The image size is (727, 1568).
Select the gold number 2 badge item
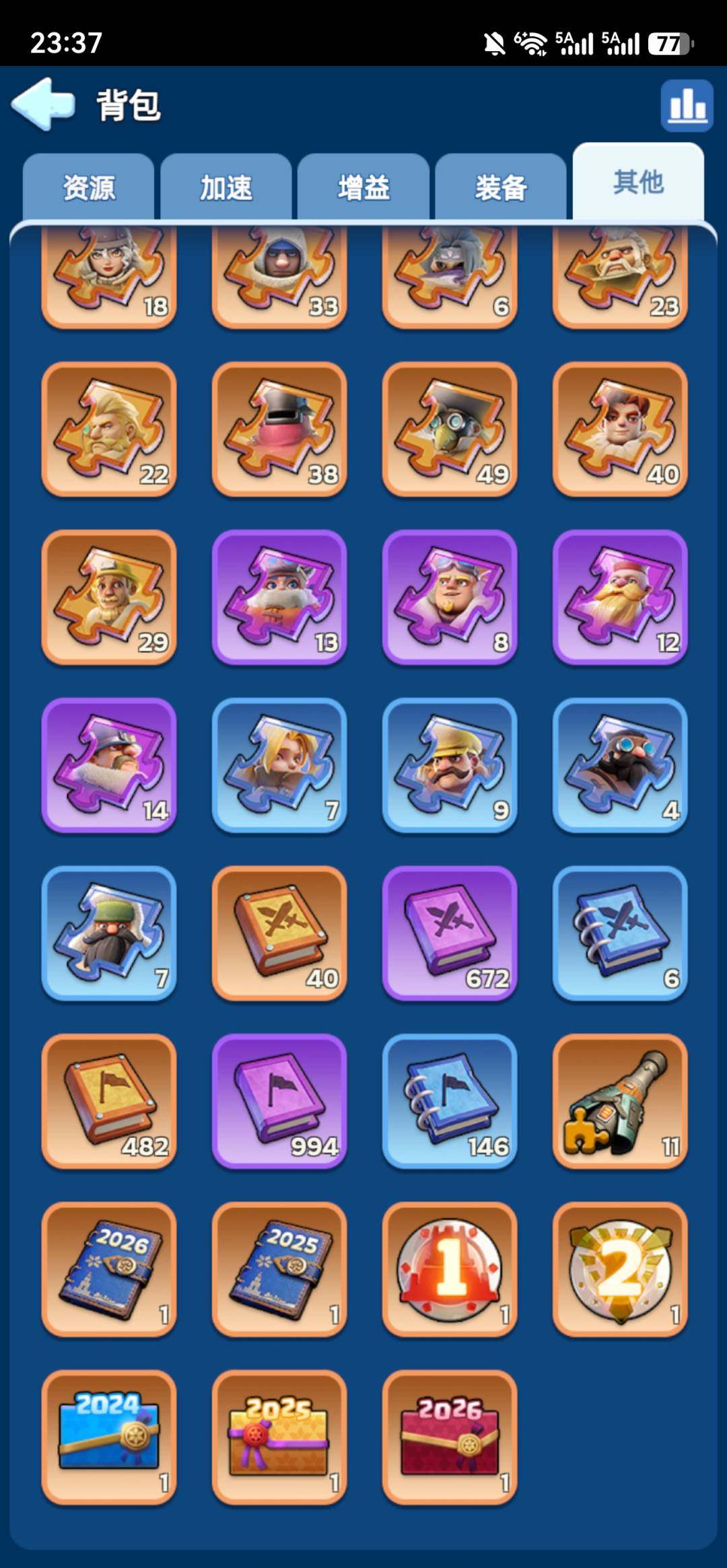[x=620, y=1269]
